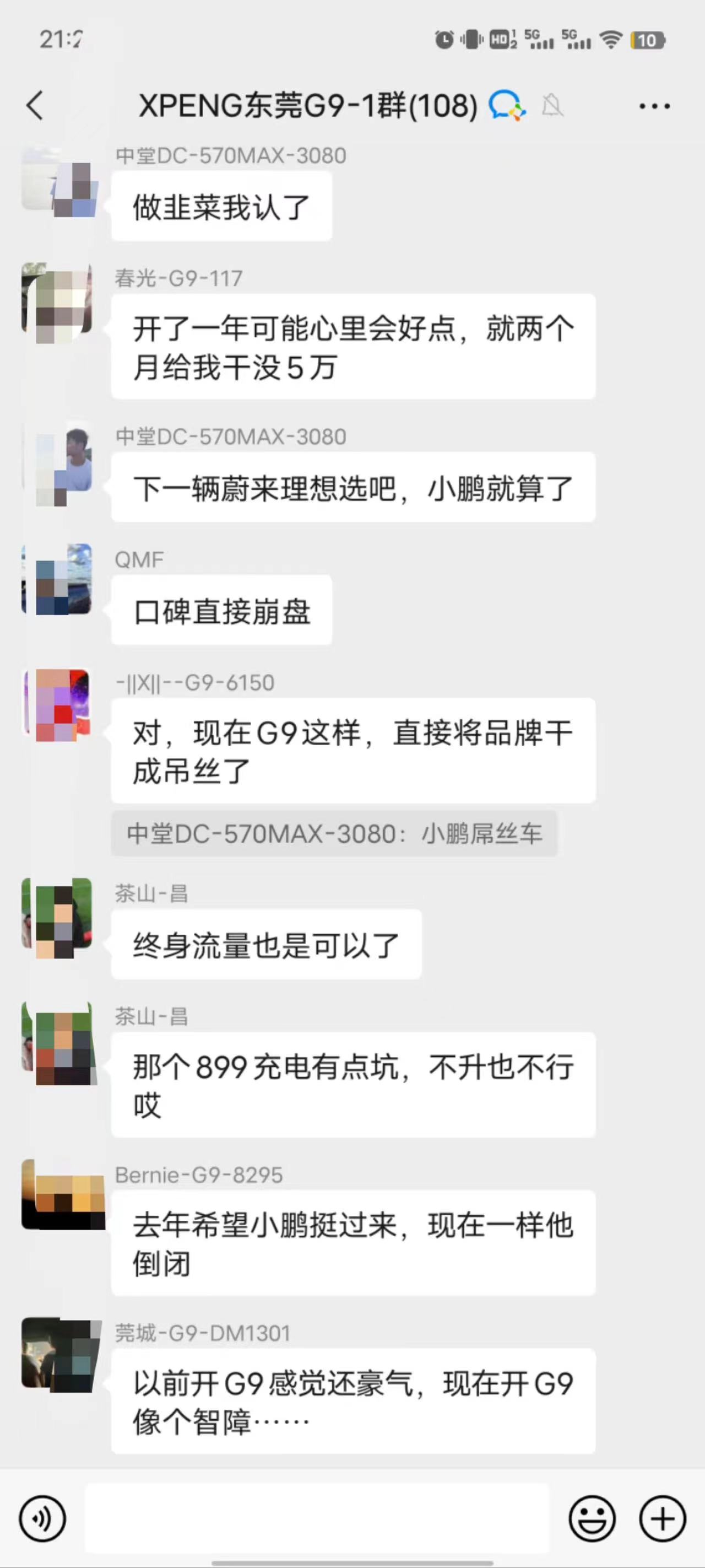Open QMF's profile avatar
This screenshot has height=1568, width=705.
pos(57,579)
